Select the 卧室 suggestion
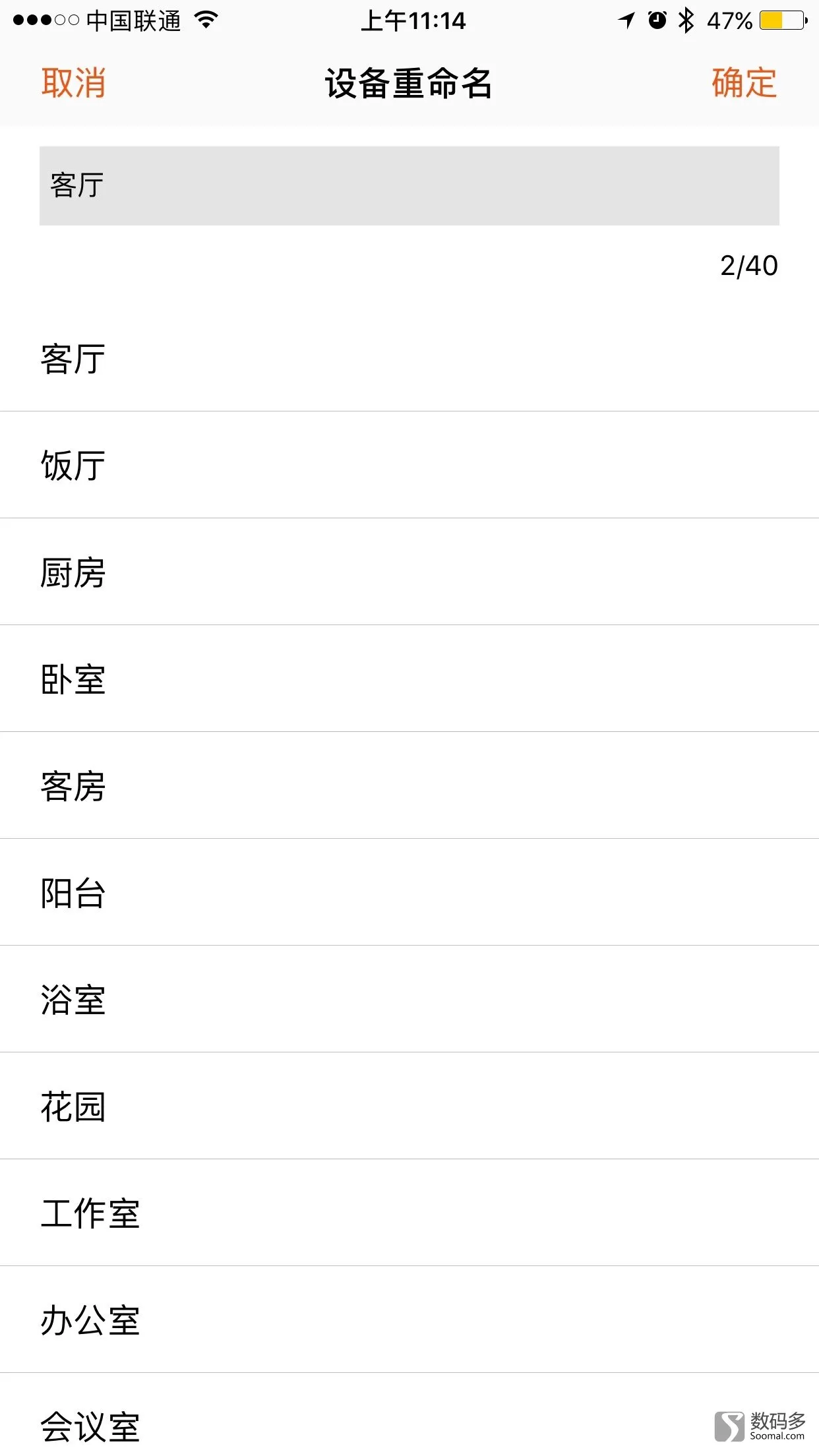819x1456 pixels. [409, 679]
